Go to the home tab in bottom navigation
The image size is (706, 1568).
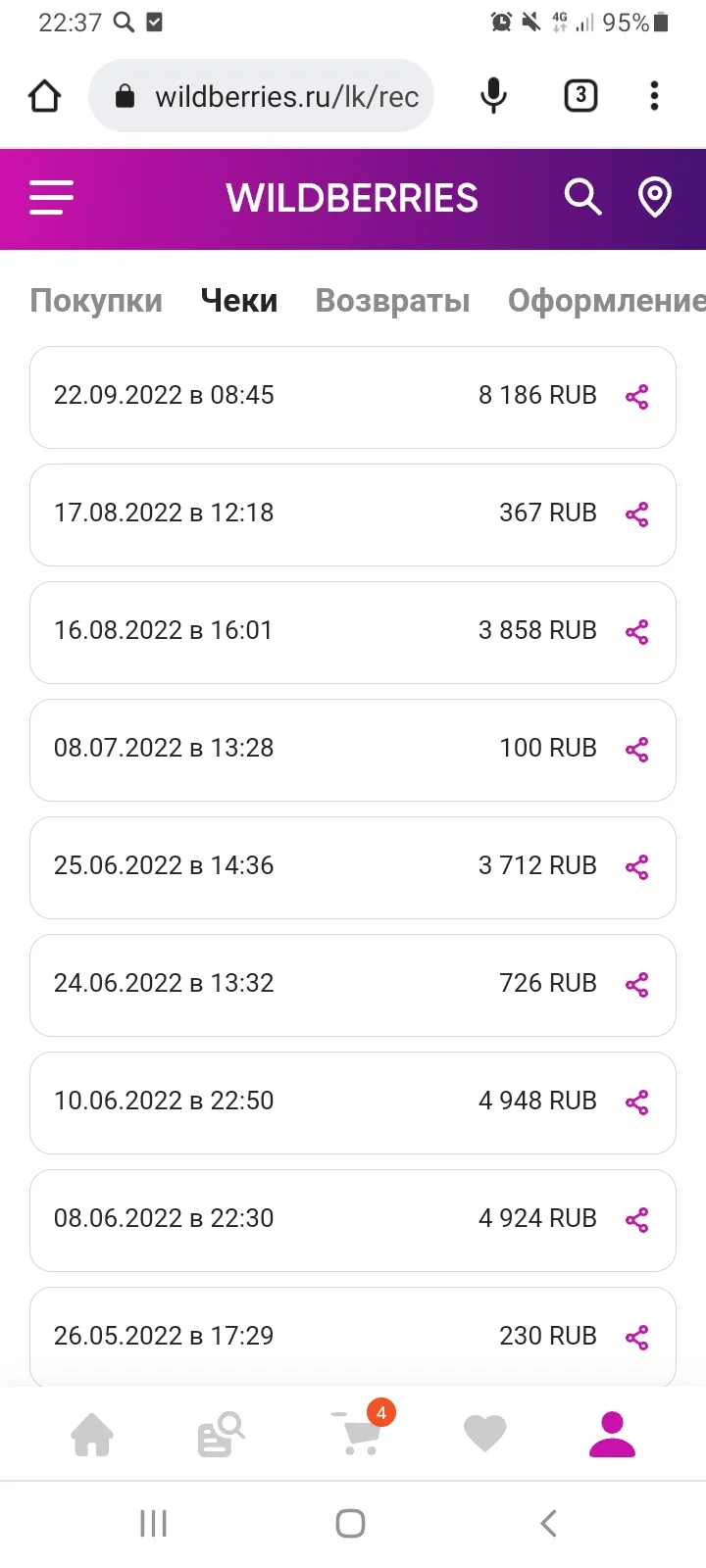click(x=92, y=1435)
